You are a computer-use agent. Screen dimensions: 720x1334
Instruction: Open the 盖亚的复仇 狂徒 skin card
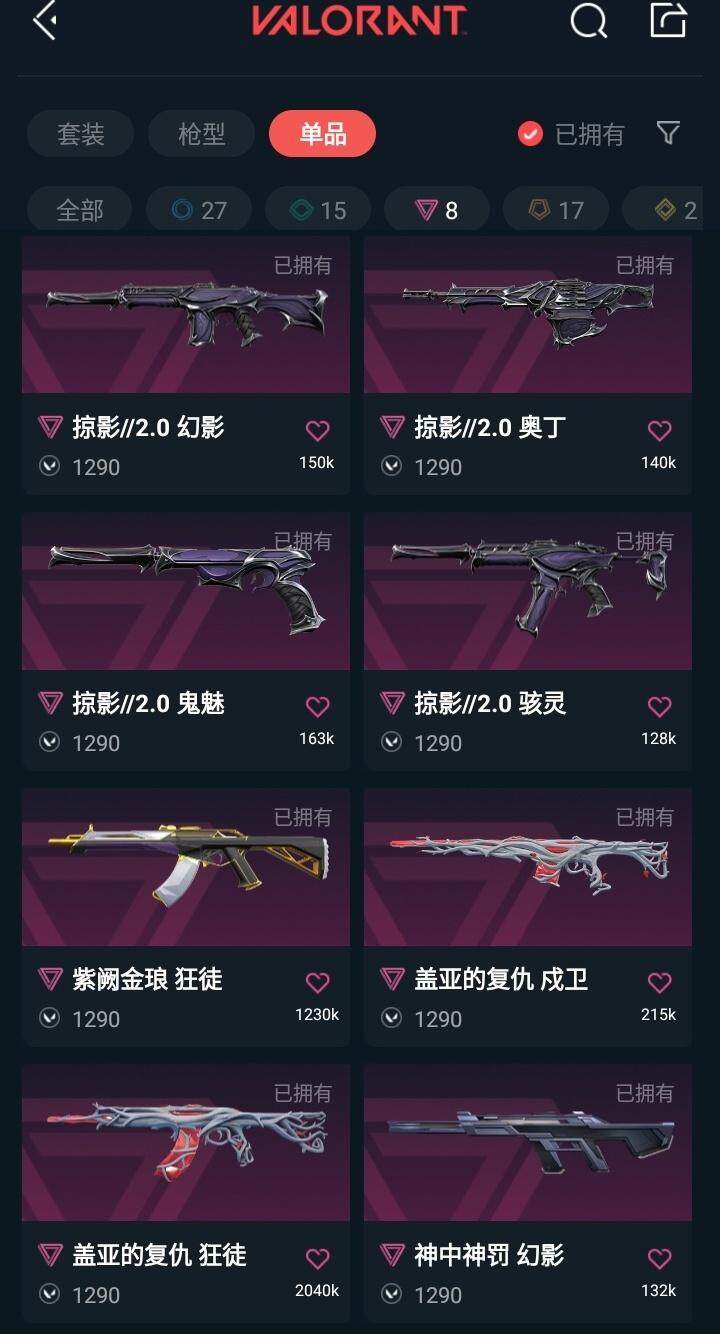186,1143
